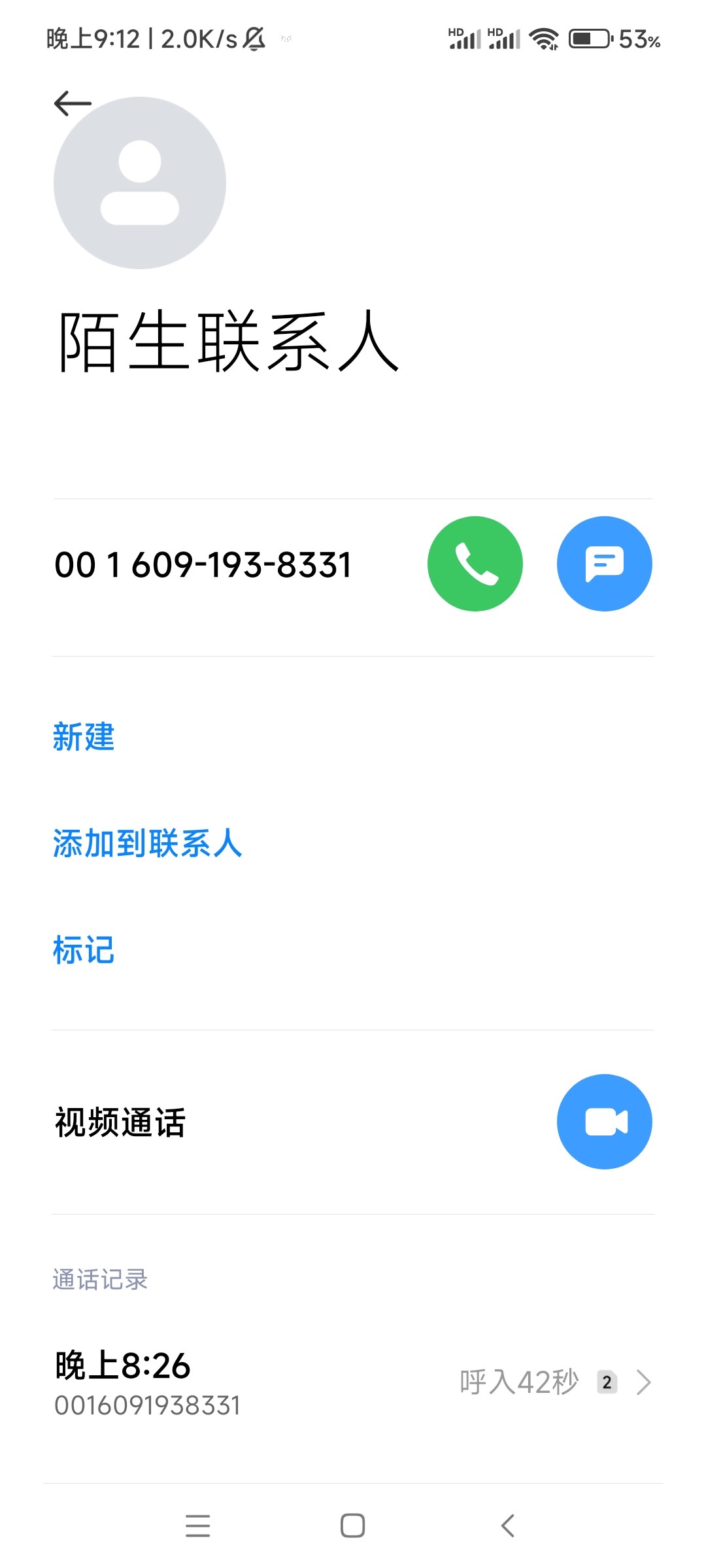
Task: Send a text message to this number
Action: coord(604,564)
